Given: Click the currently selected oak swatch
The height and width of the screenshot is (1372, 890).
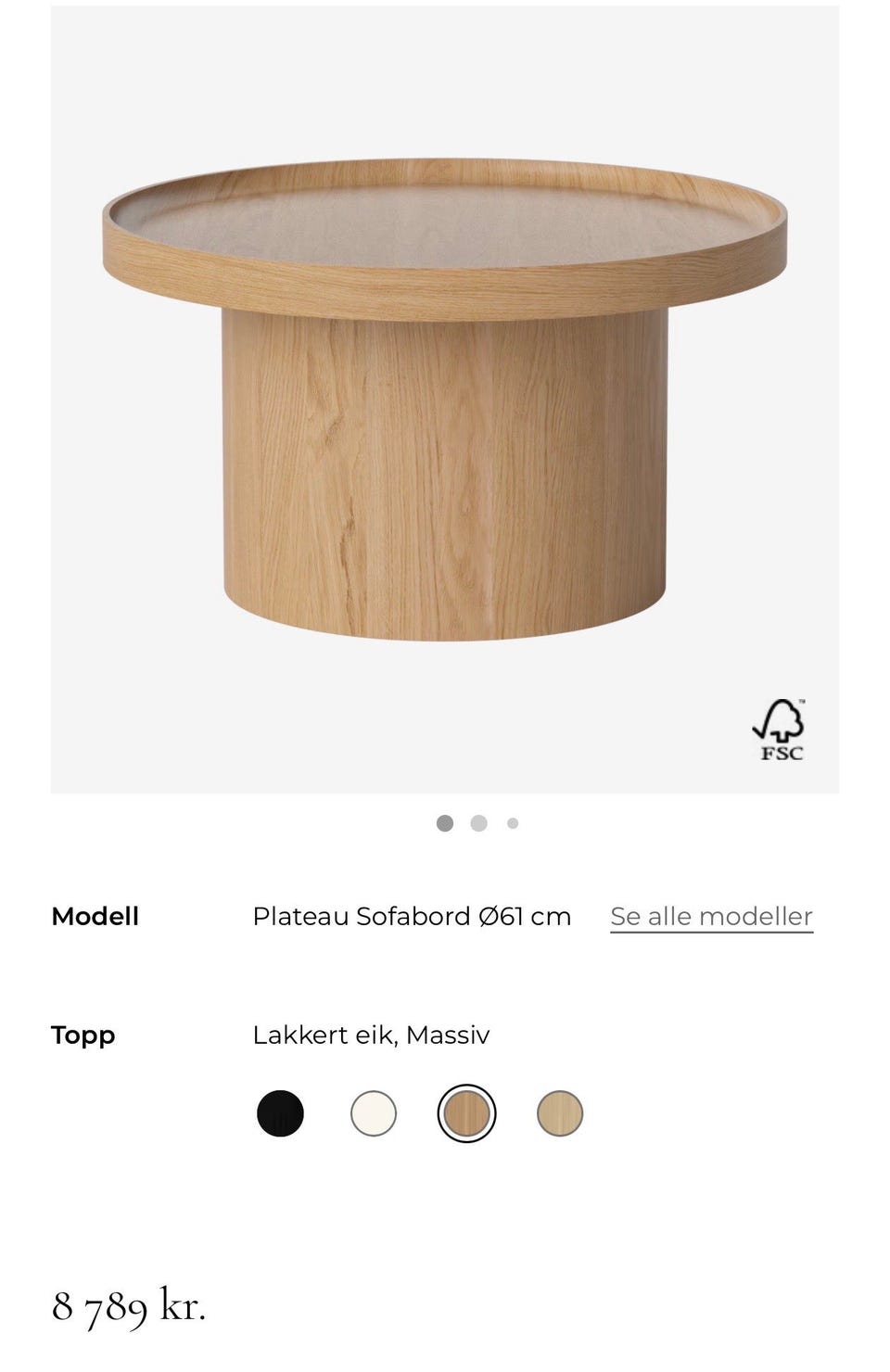Looking at the screenshot, I should tap(464, 1113).
